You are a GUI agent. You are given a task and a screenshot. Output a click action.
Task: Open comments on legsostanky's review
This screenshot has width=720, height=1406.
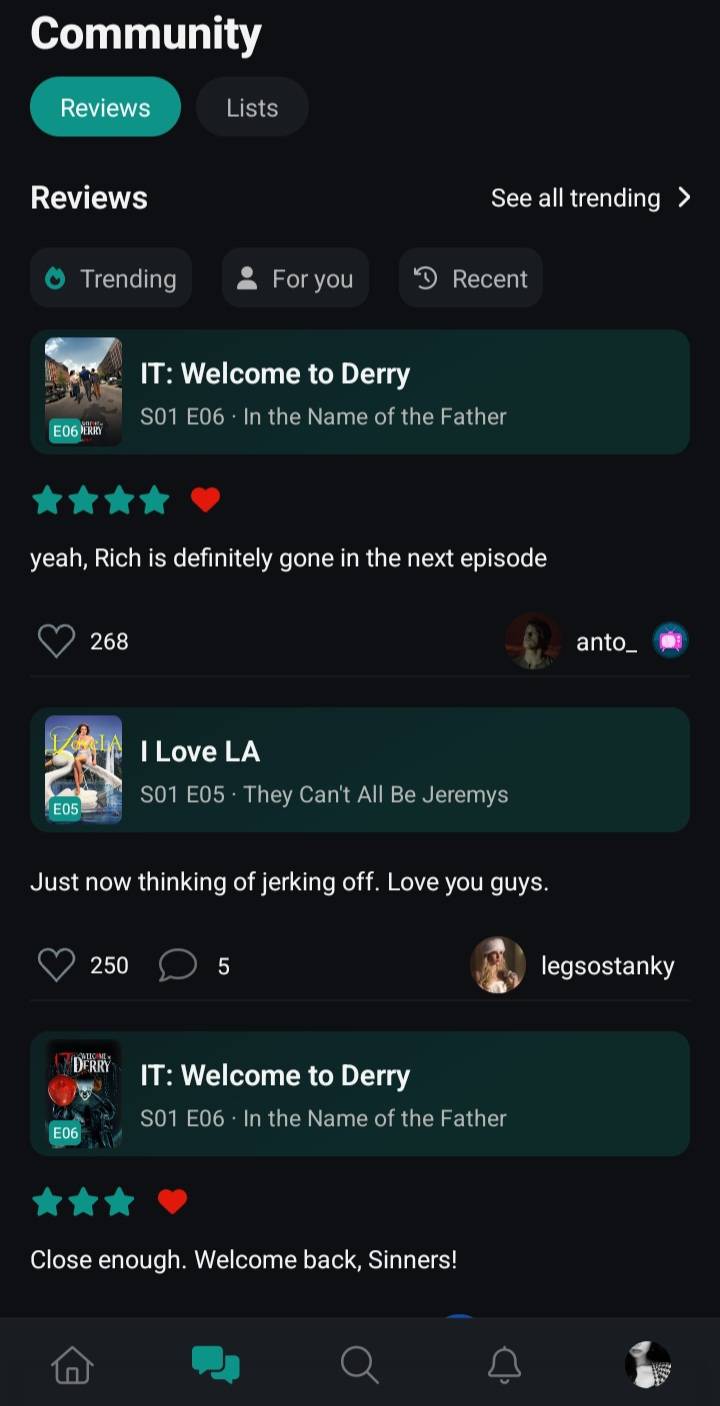178,965
